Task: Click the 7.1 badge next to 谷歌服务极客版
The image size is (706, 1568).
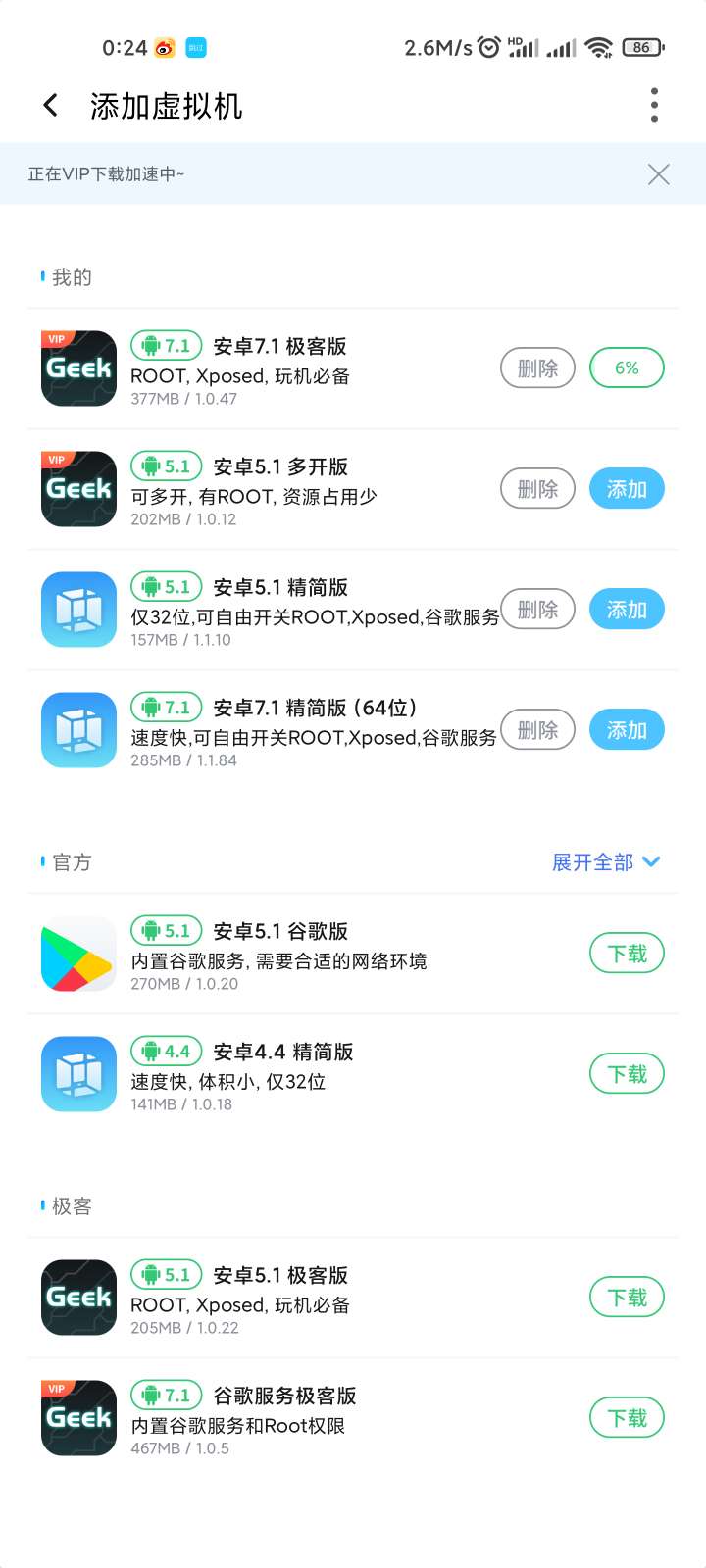Action: click(x=164, y=1395)
